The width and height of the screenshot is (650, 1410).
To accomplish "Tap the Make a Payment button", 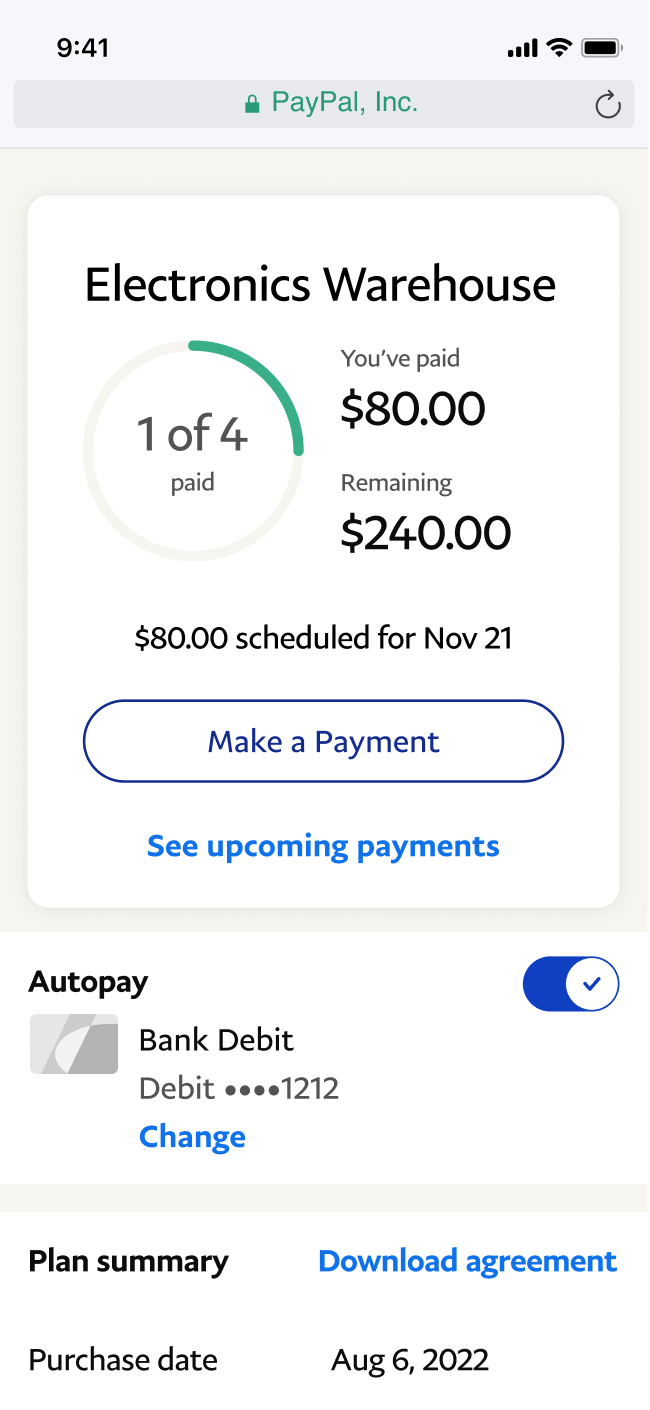I will pyautogui.click(x=323, y=741).
